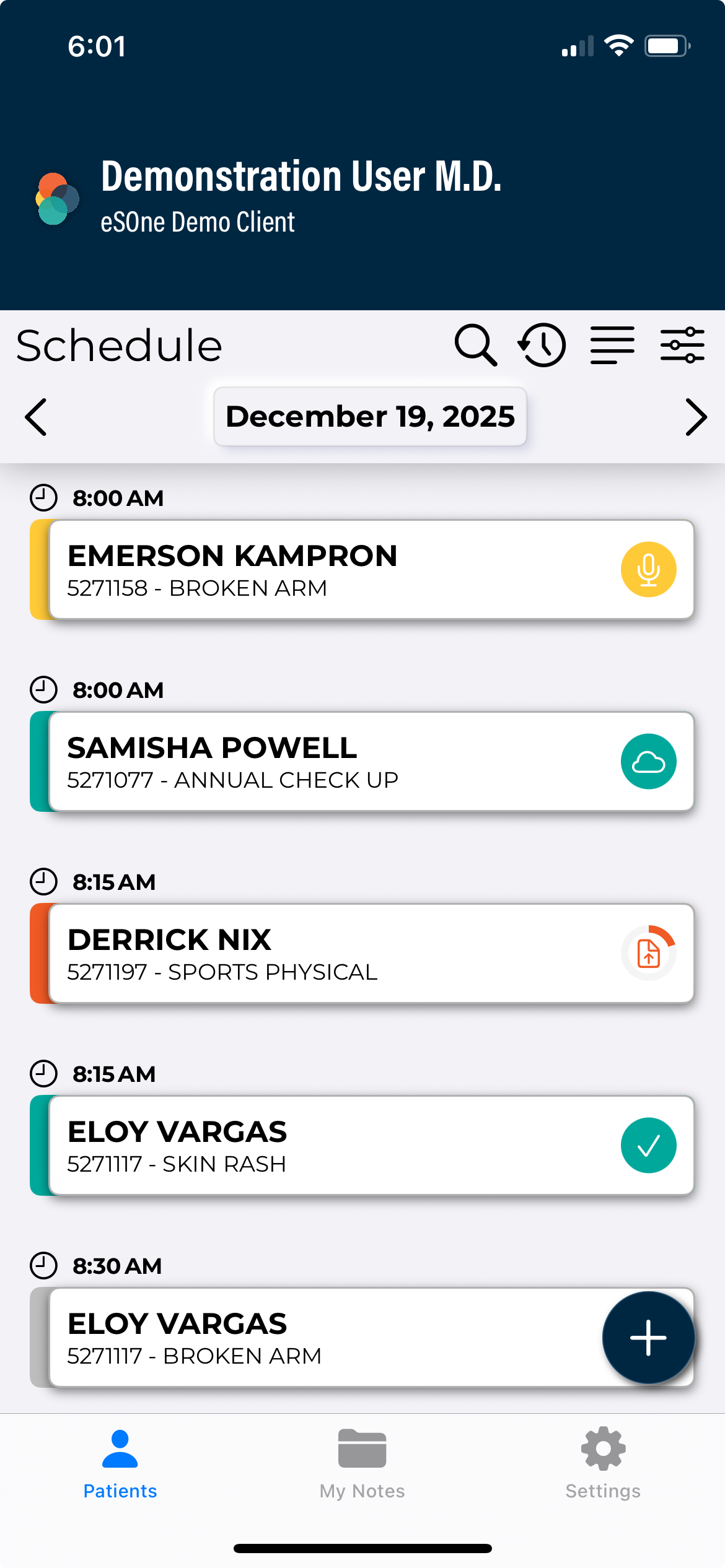This screenshot has height=1568, width=725.
Task: Add a new entry with the plus button
Action: pos(648,1338)
